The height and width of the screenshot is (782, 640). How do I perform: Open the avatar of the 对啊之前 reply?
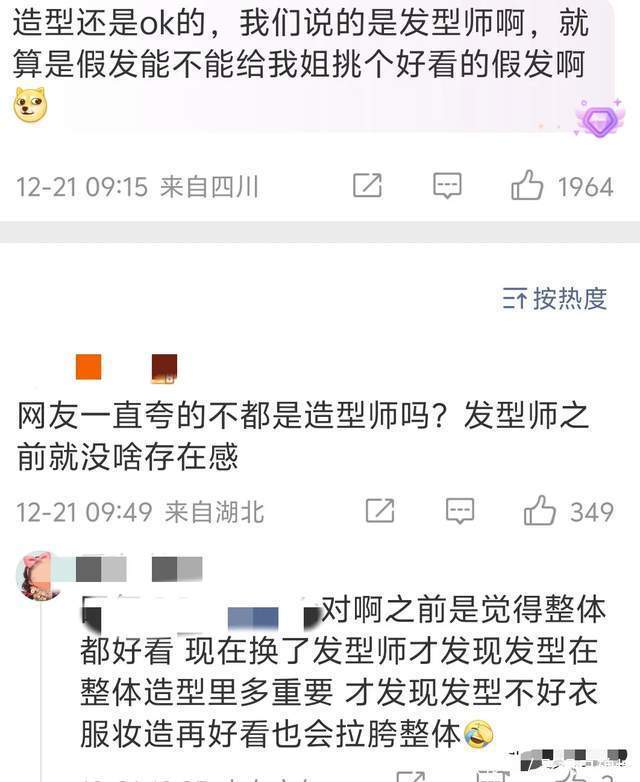(40, 574)
